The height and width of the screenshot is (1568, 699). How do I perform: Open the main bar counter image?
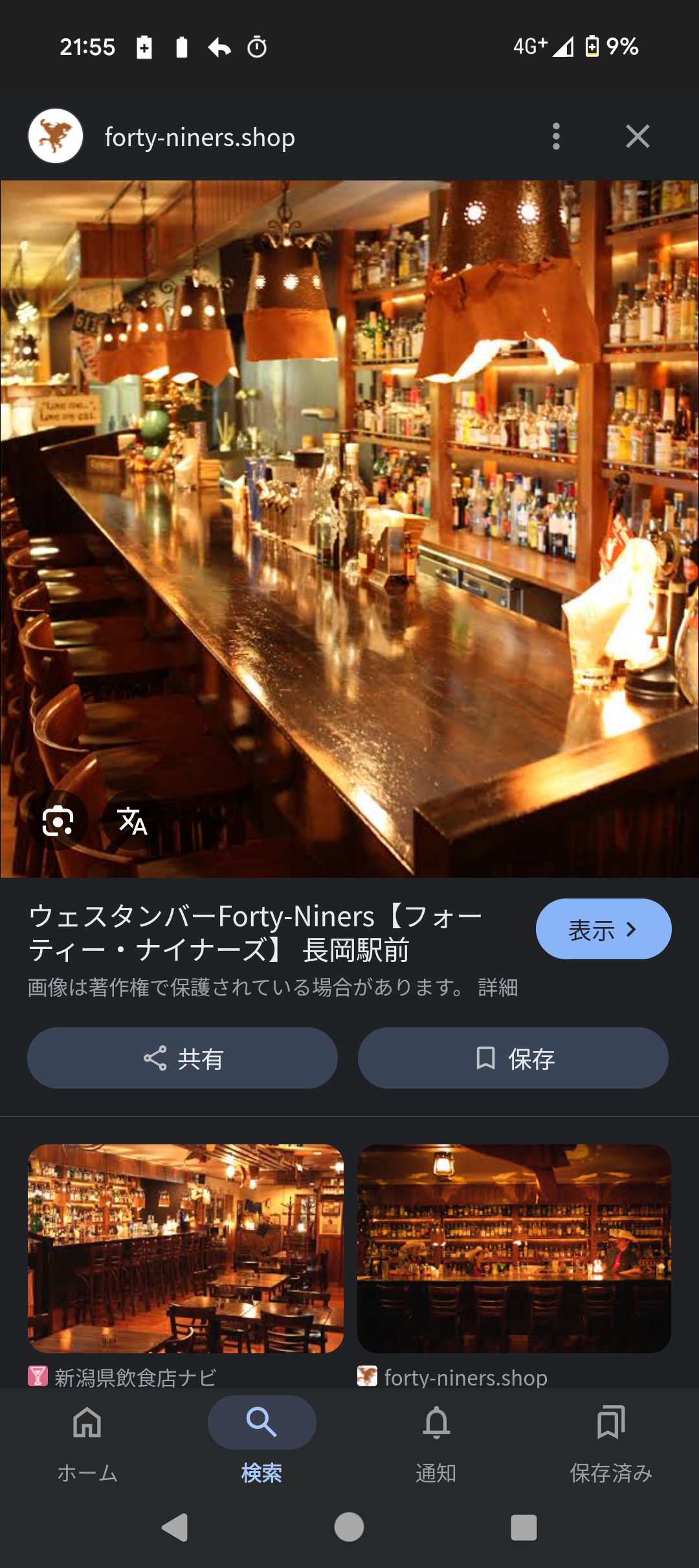[349, 528]
